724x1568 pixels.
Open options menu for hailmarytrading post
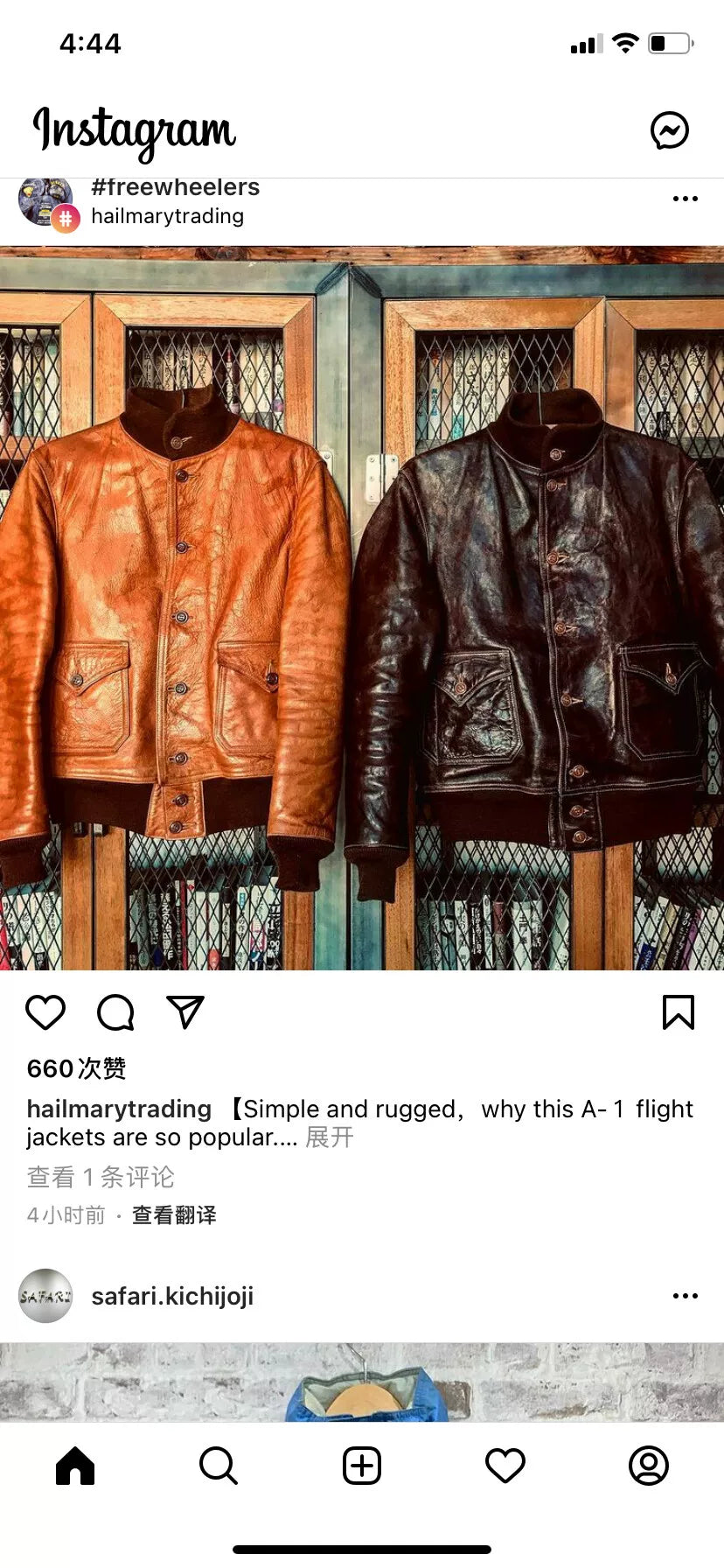(685, 199)
